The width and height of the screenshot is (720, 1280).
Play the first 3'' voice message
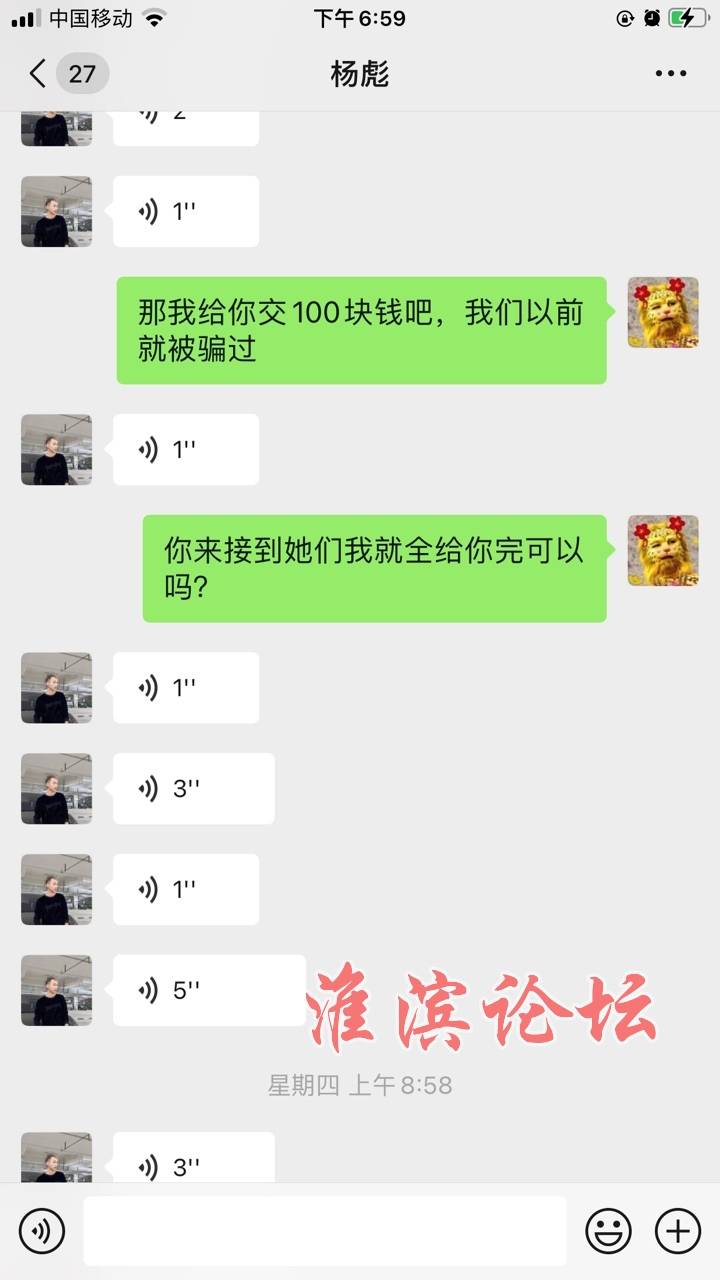[193, 788]
